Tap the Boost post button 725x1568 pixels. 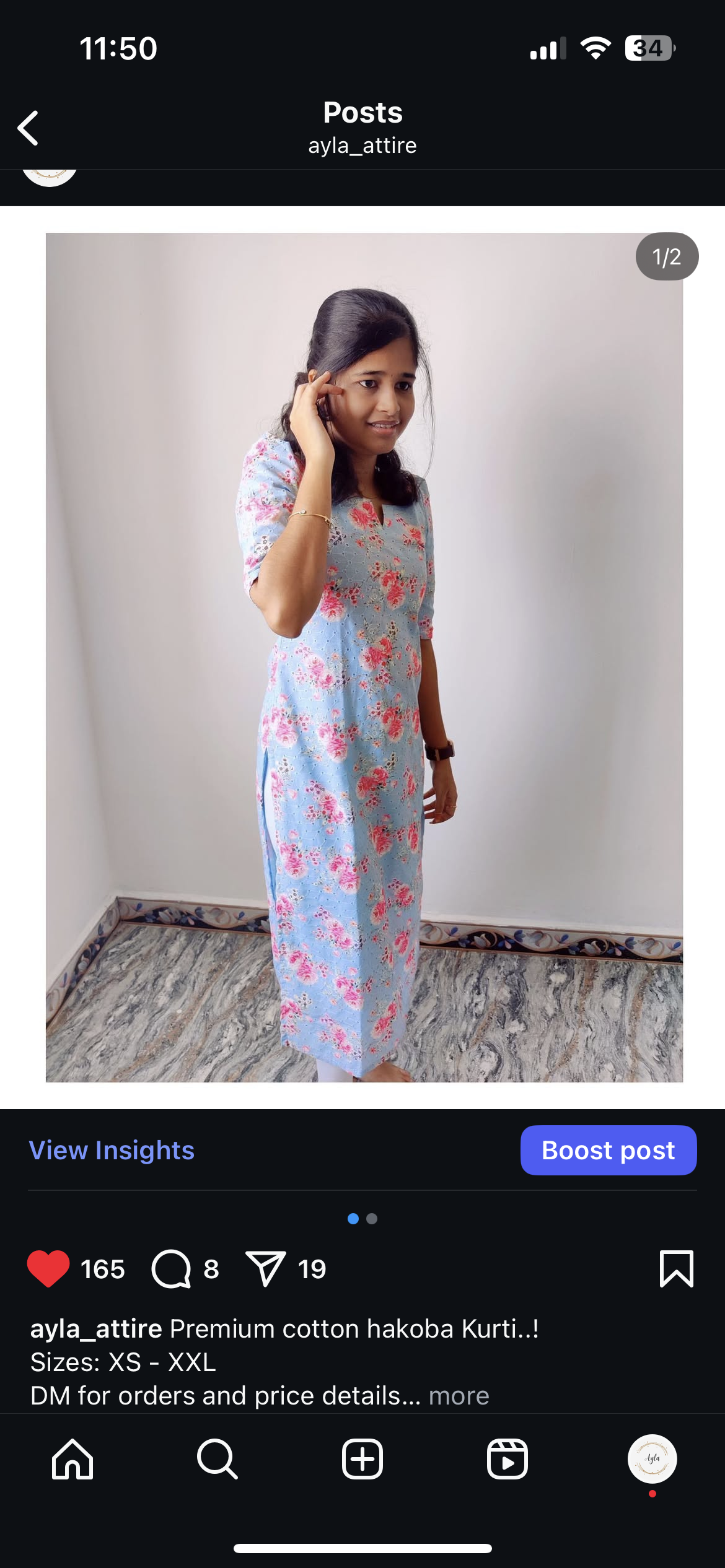tap(608, 1150)
